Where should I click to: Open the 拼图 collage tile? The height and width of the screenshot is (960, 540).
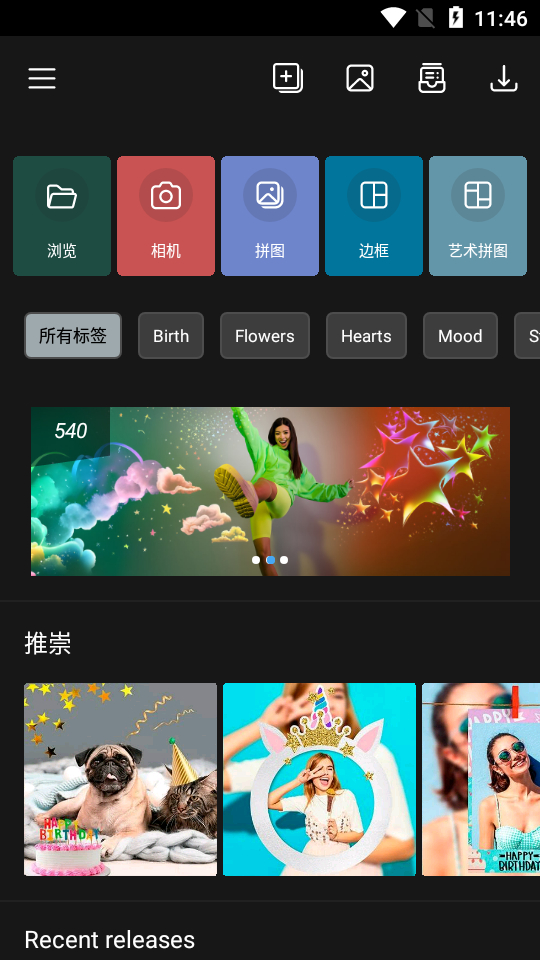(x=270, y=216)
